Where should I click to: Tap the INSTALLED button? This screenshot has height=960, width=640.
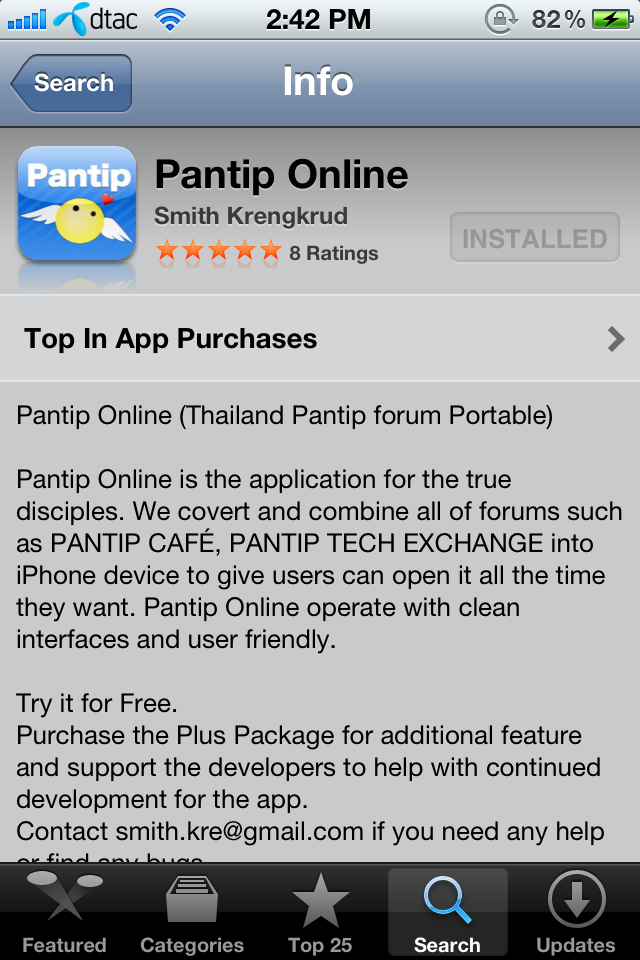pyautogui.click(x=534, y=239)
